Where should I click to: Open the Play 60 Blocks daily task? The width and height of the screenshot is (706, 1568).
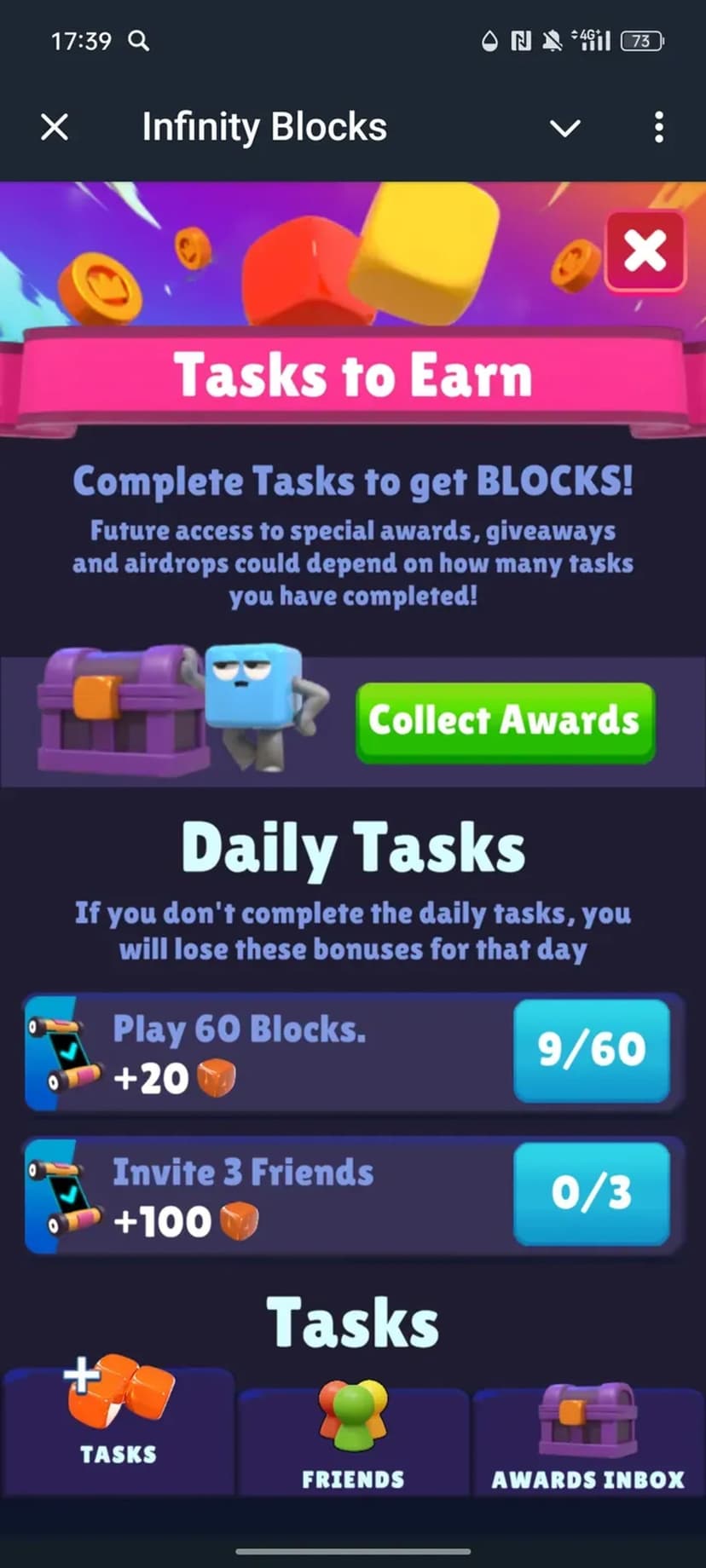tap(354, 1052)
